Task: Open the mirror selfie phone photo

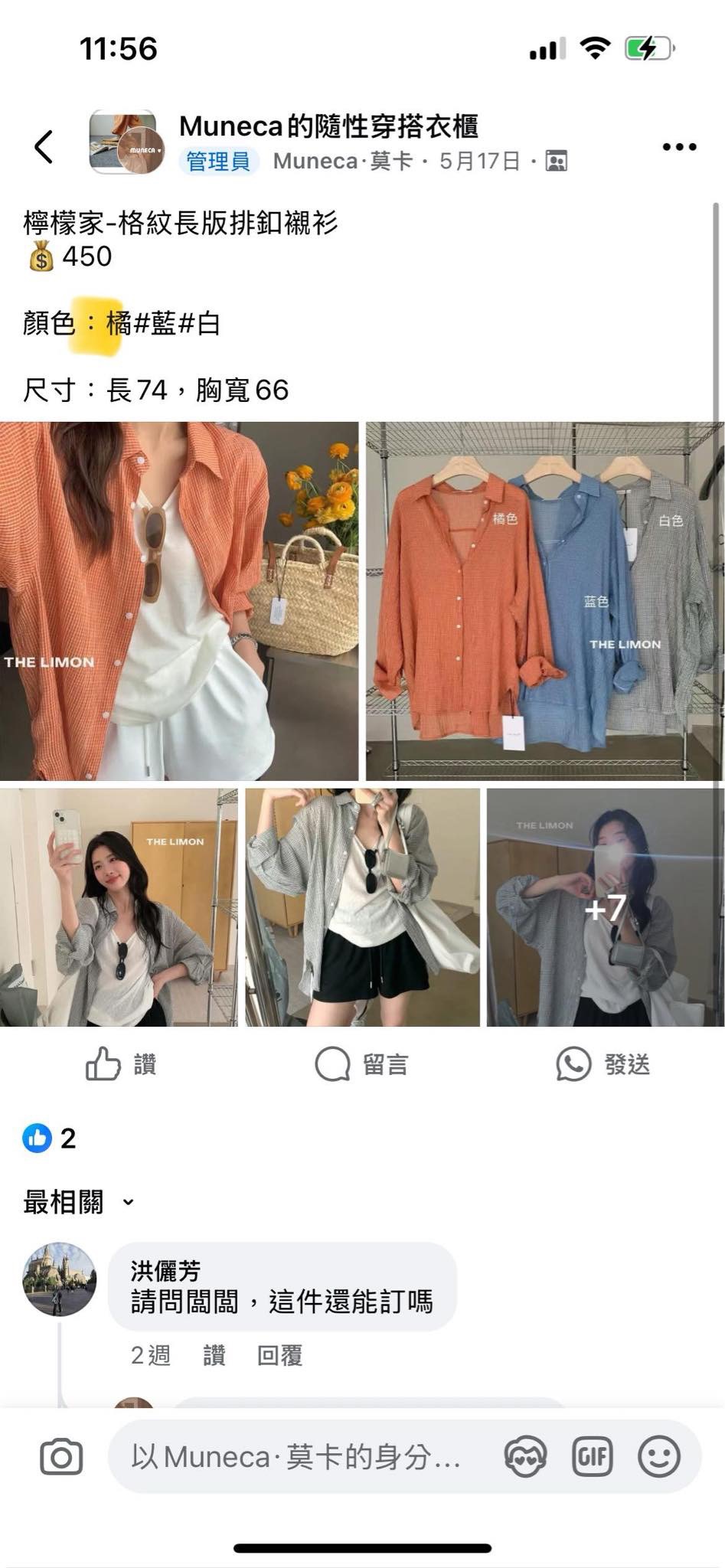Action: coord(119,907)
